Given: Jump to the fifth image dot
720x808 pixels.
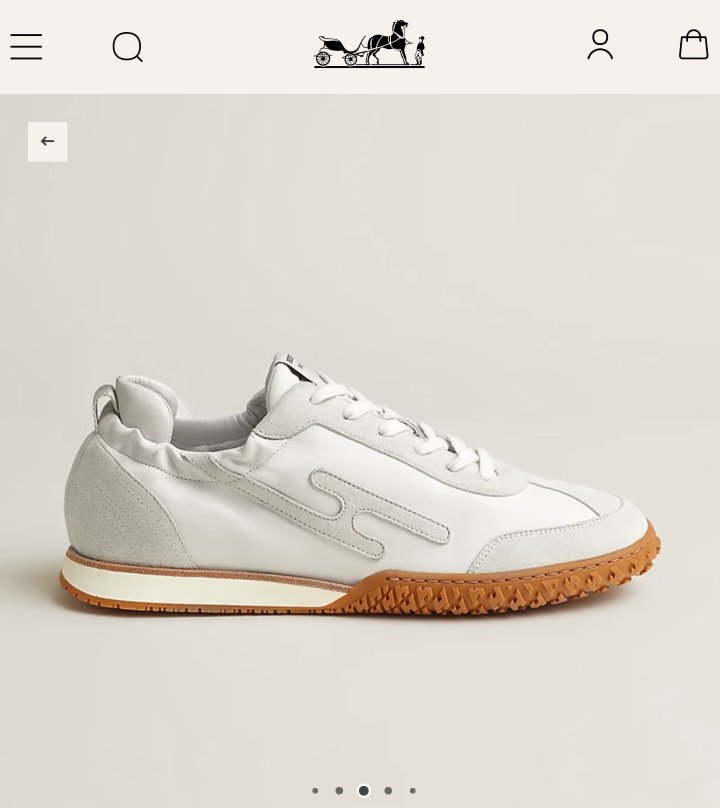Looking at the screenshot, I should click(412, 791).
